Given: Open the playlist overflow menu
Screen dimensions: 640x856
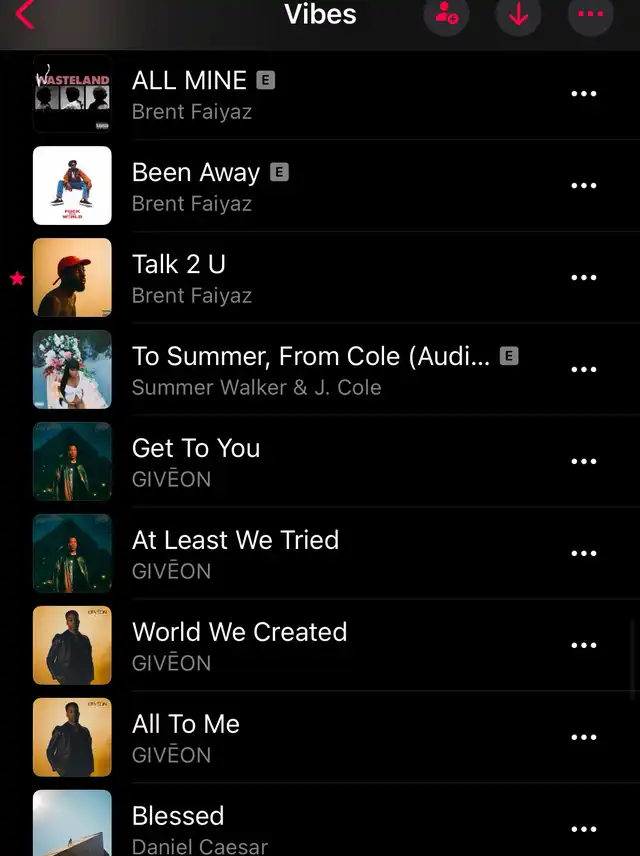Looking at the screenshot, I should click(590, 15).
